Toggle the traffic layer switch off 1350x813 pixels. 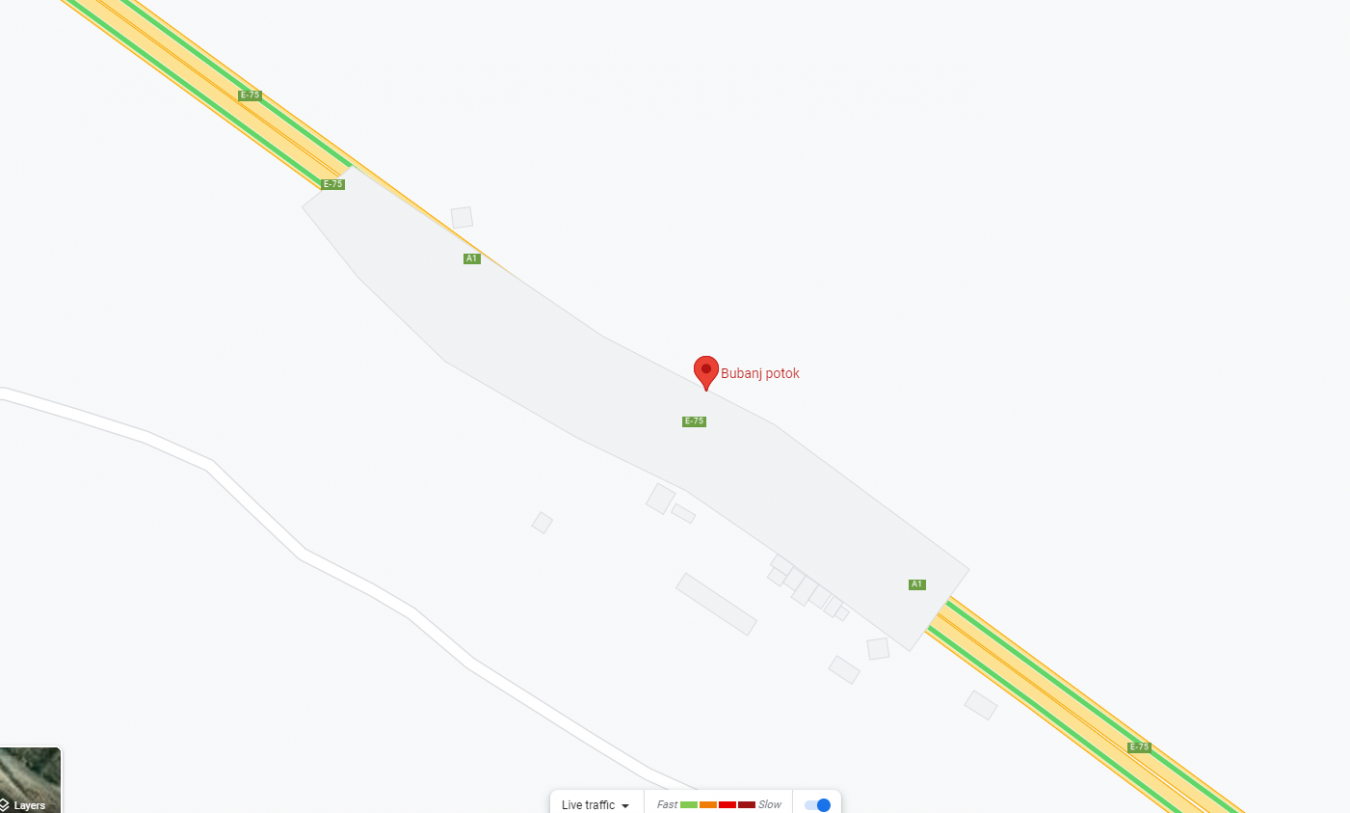point(817,804)
